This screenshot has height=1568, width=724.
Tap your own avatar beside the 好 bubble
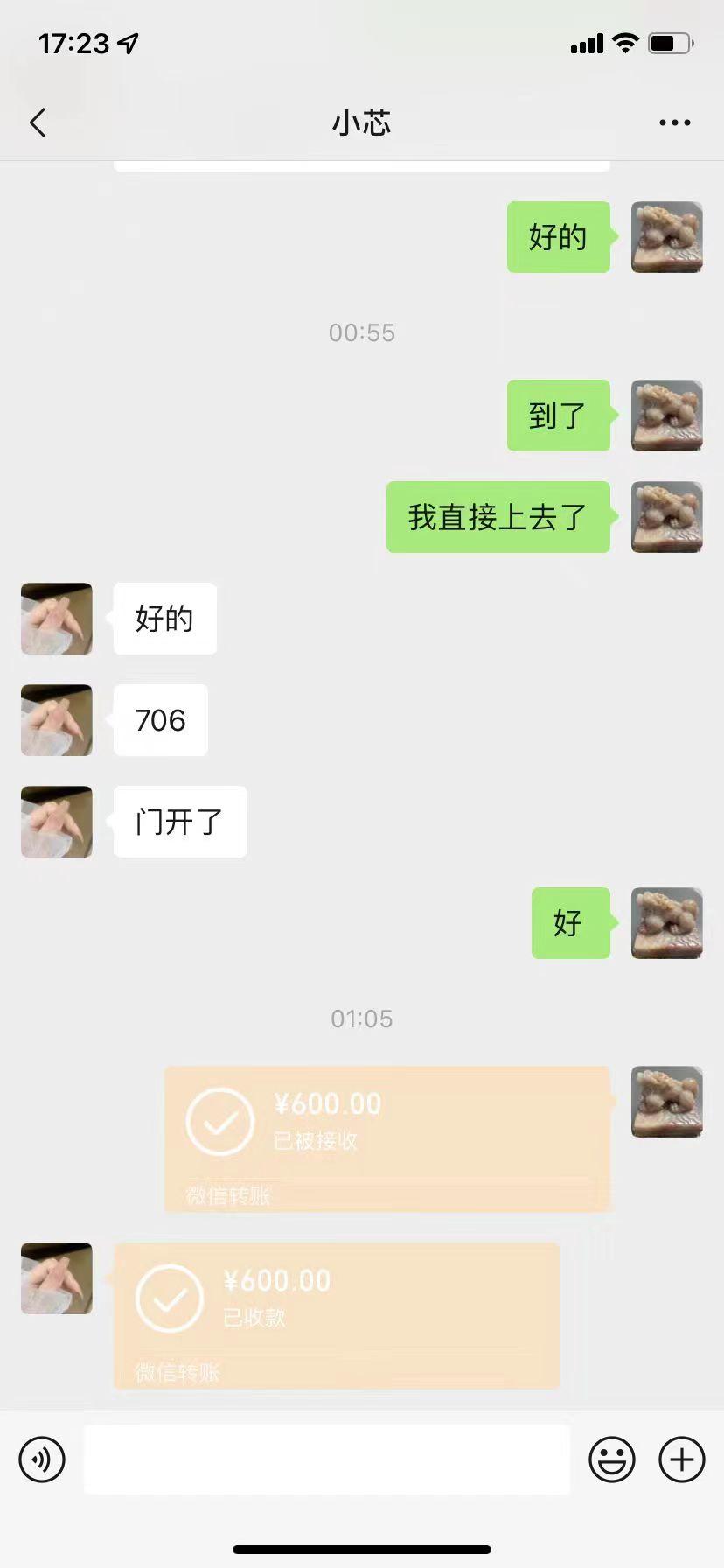click(666, 924)
